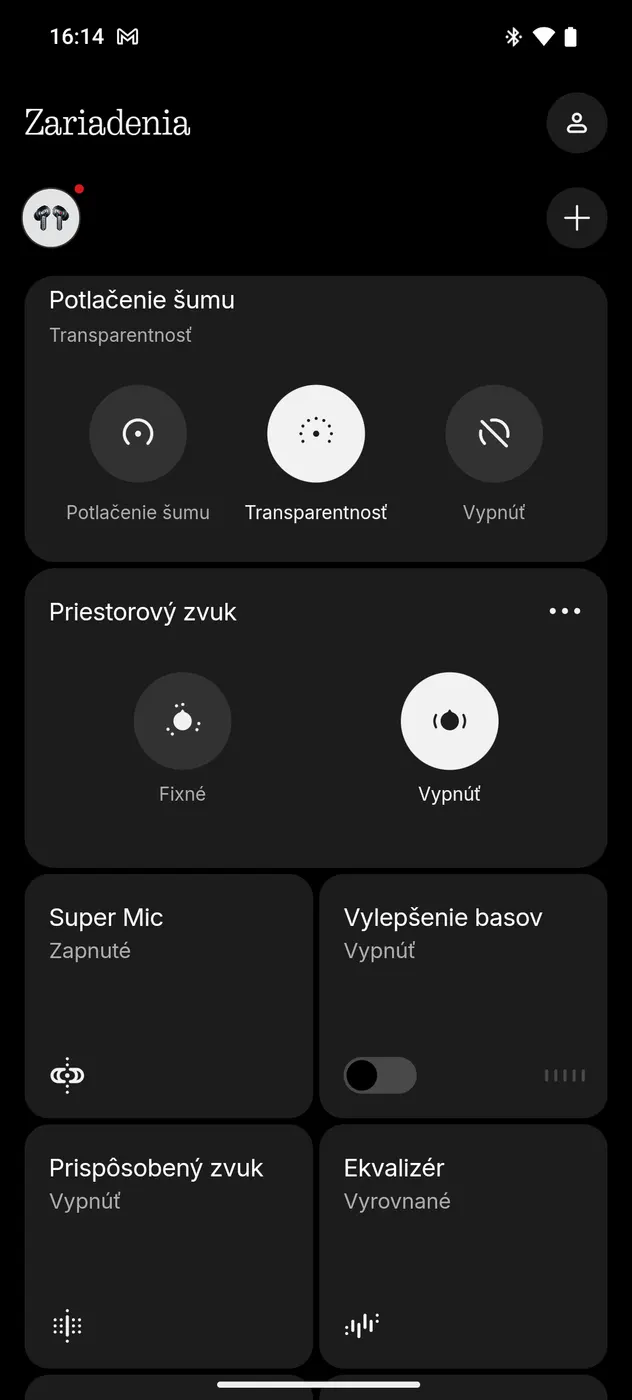Switch to Transparentnosť mode
The image size is (632, 1400).
[316, 434]
